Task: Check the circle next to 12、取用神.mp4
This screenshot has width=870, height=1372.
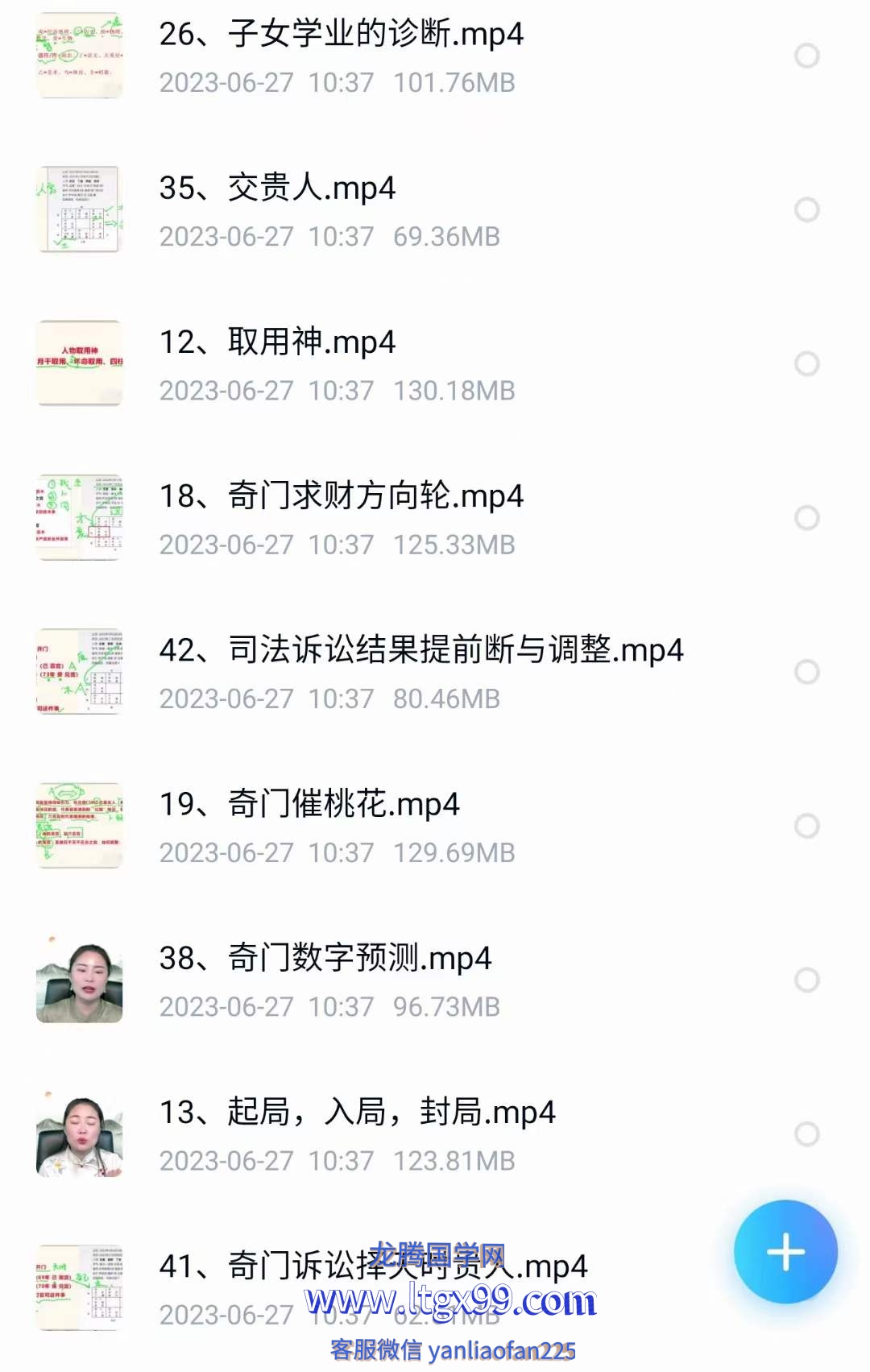Action: (x=806, y=363)
